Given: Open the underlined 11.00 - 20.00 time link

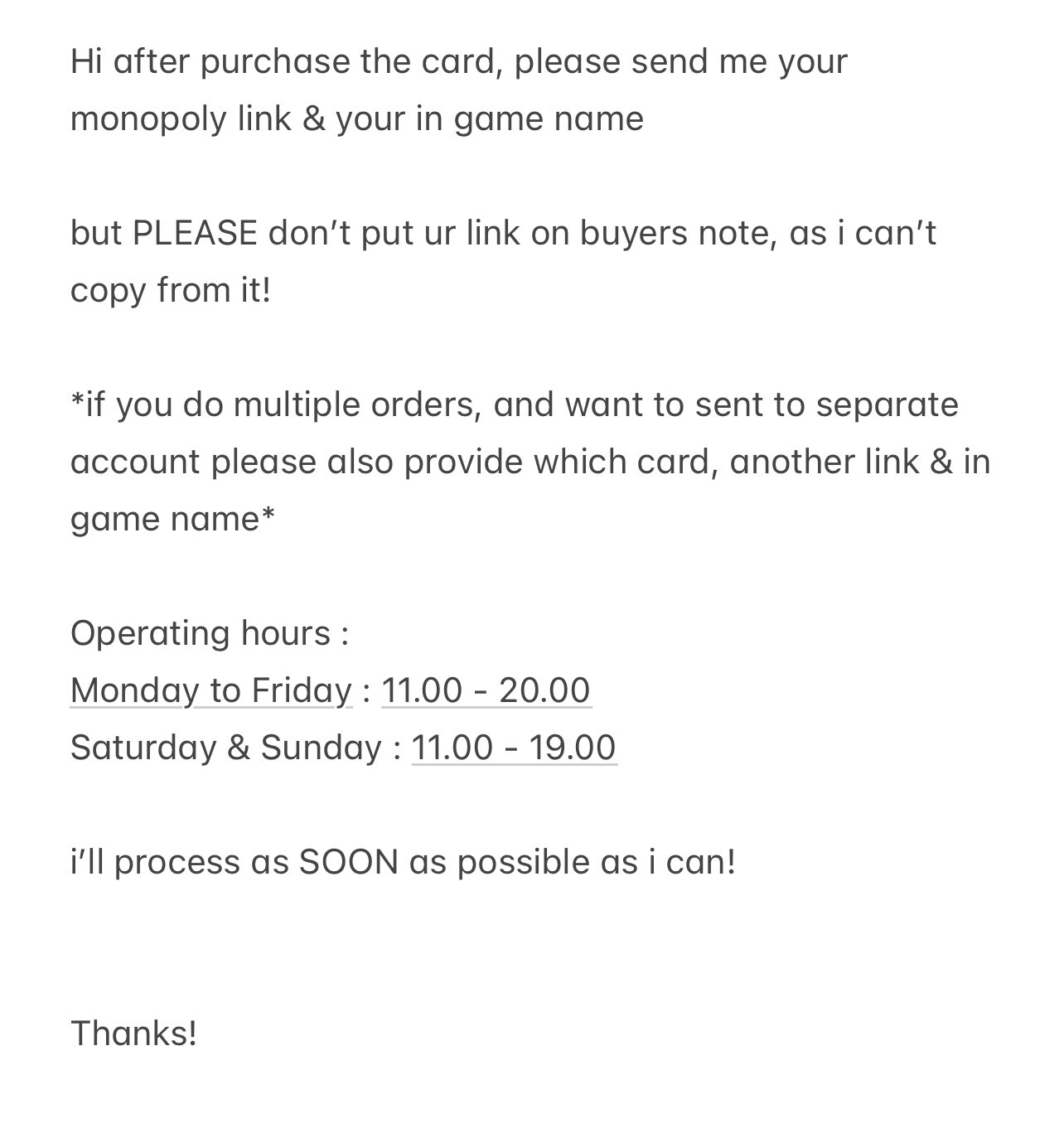Looking at the screenshot, I should (x=486, y=690).
